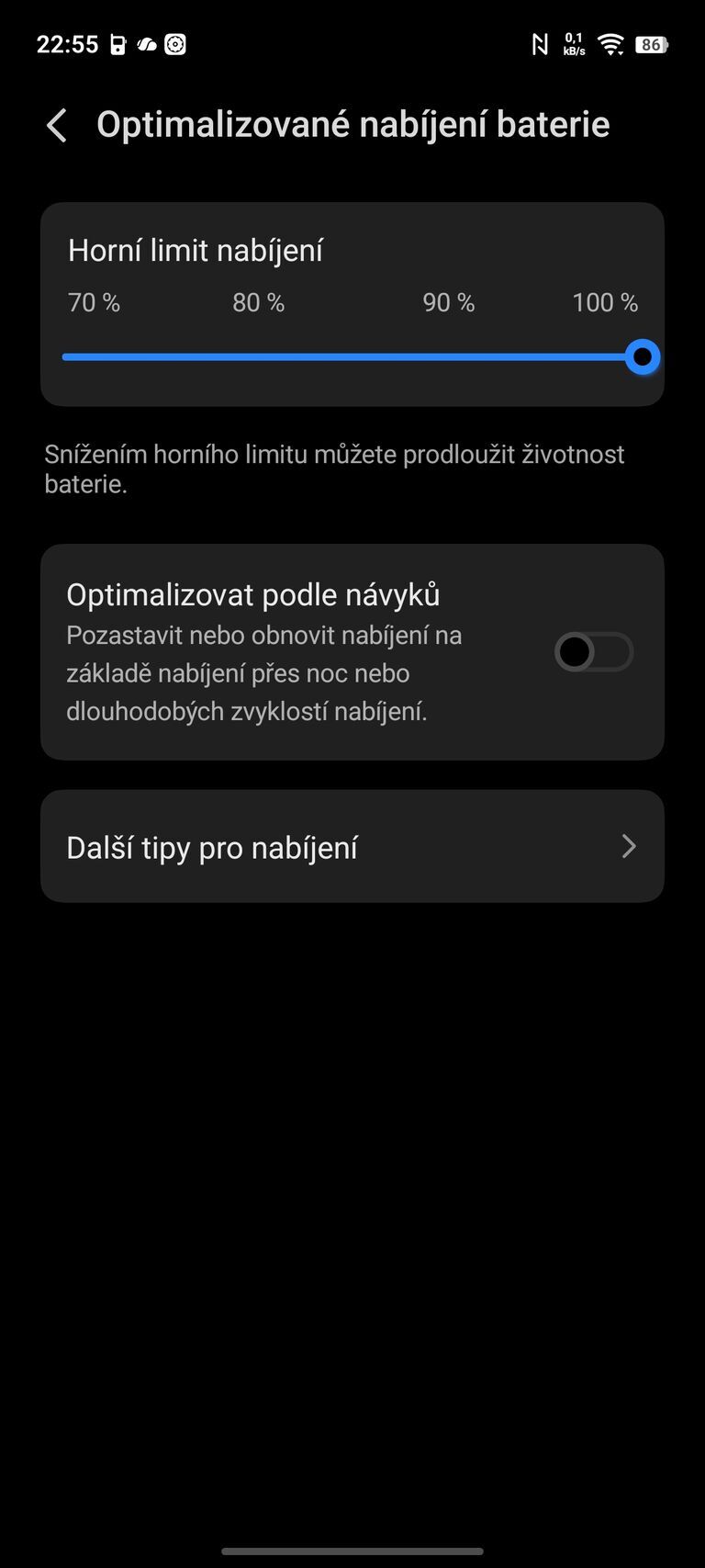Select the charging limit slider handle
This screenshot has height=1568, width=705.
tap(643, 356)
